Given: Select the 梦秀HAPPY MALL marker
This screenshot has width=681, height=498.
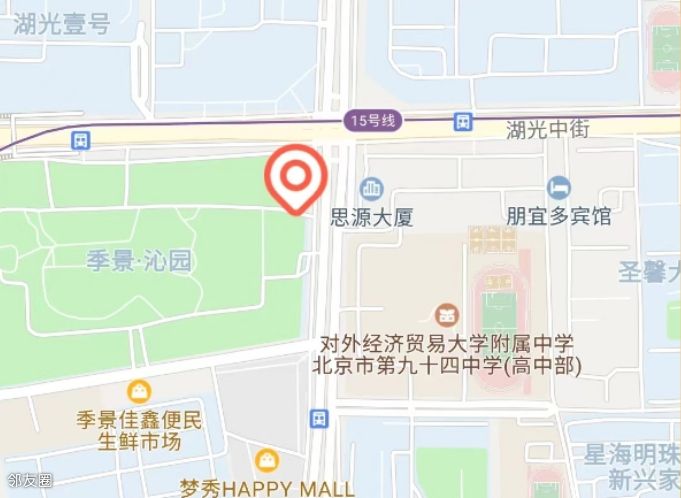Looking at the screenshot, I should point(266,460).
